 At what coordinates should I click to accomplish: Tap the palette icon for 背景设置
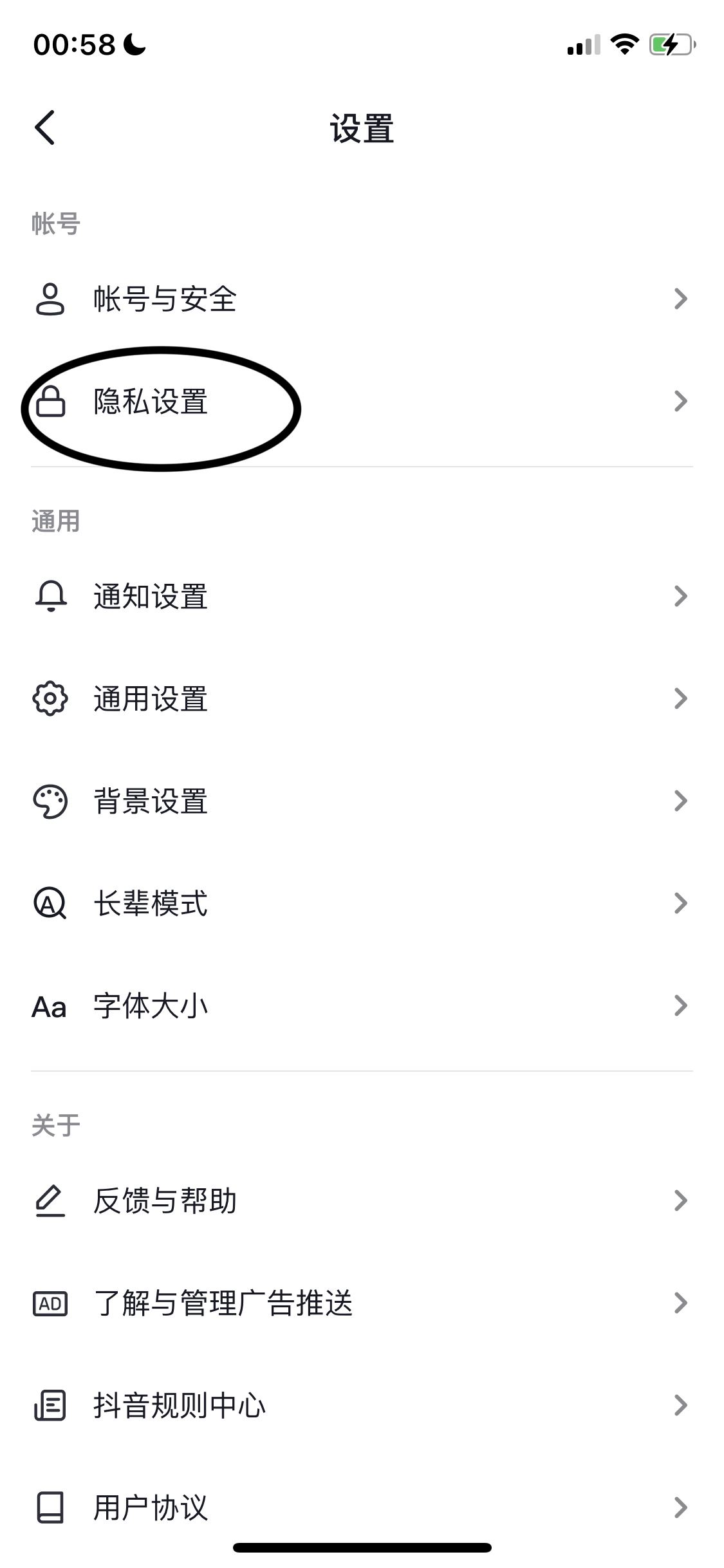tap(50, 801)
